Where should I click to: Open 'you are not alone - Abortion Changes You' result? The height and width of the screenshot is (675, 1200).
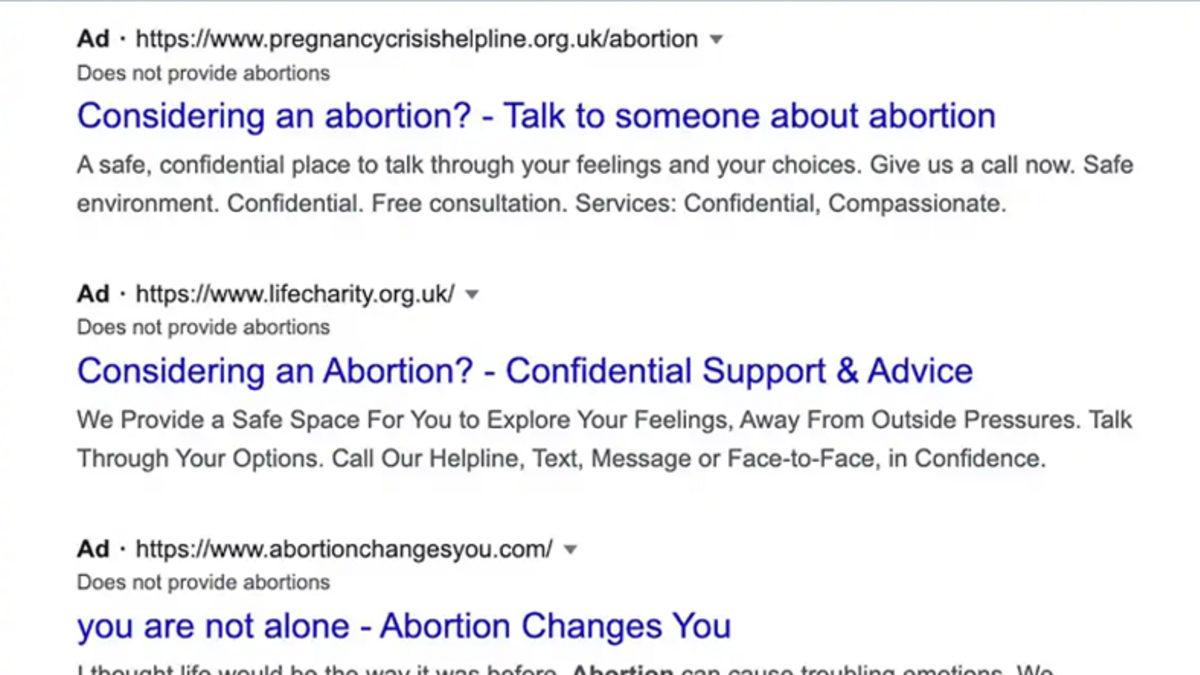tap(403, 627)
